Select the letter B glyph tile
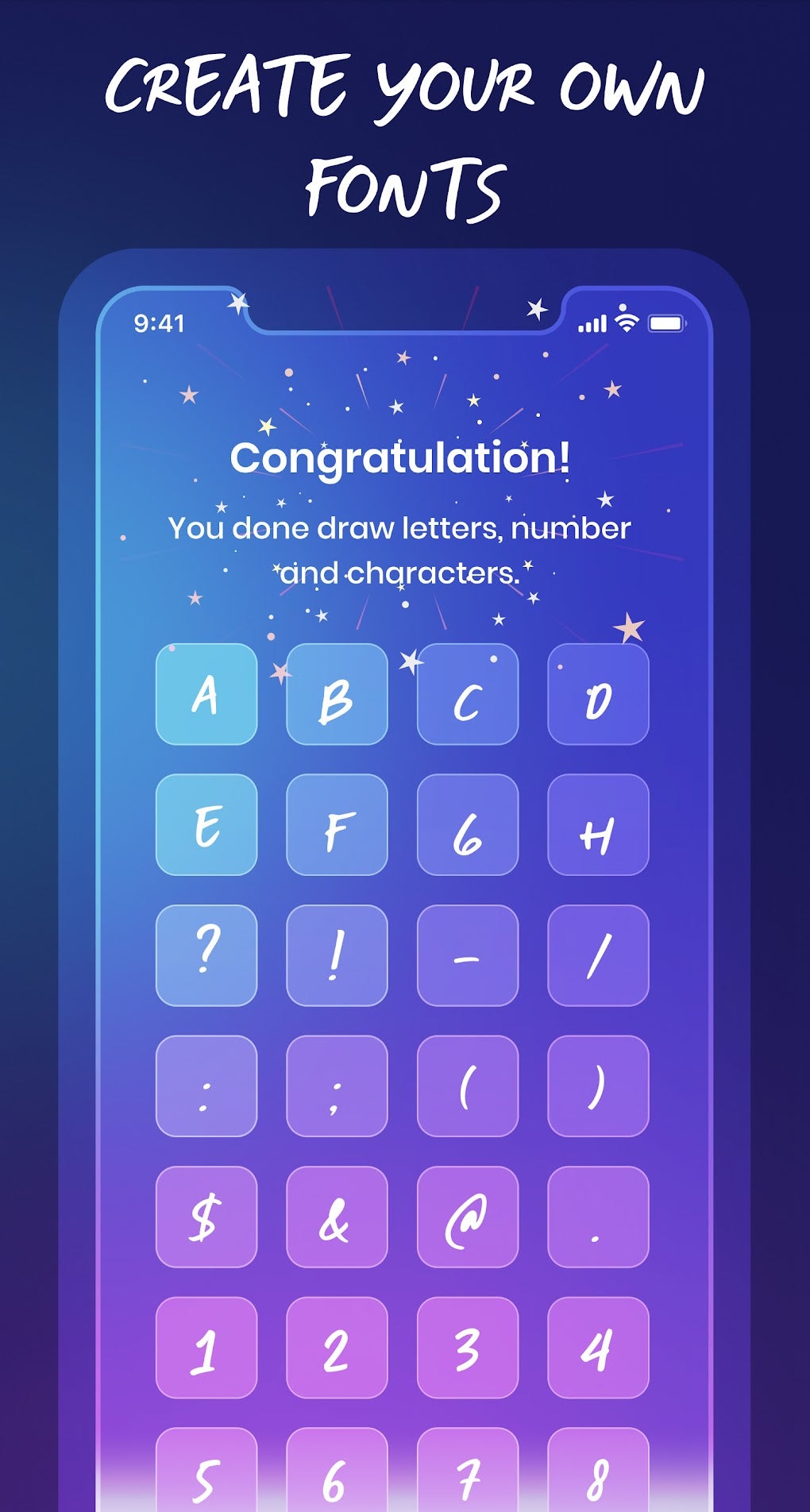This screenshot has width=810, height=1512. [x=337, y=696]
